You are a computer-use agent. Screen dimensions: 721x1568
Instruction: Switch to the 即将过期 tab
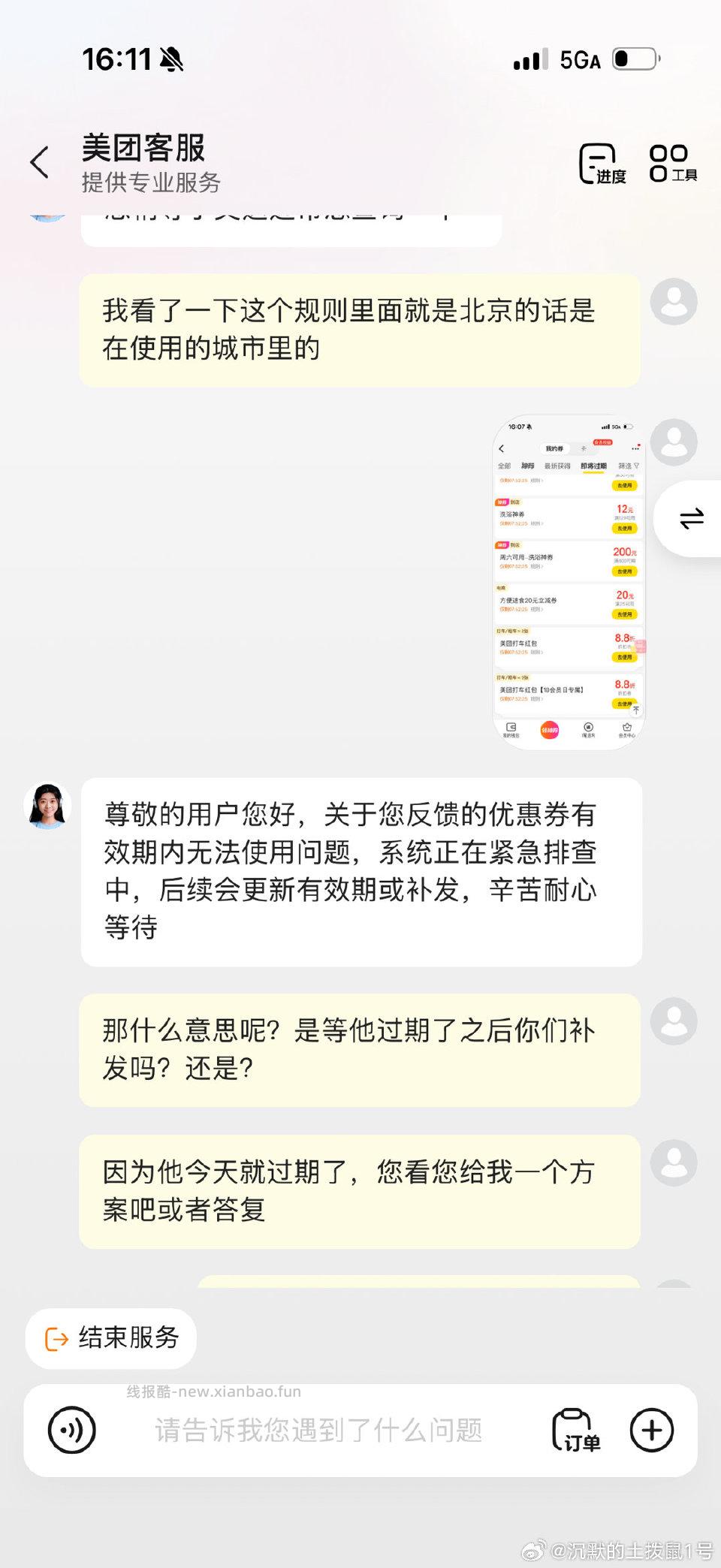(x=594, y=466)
